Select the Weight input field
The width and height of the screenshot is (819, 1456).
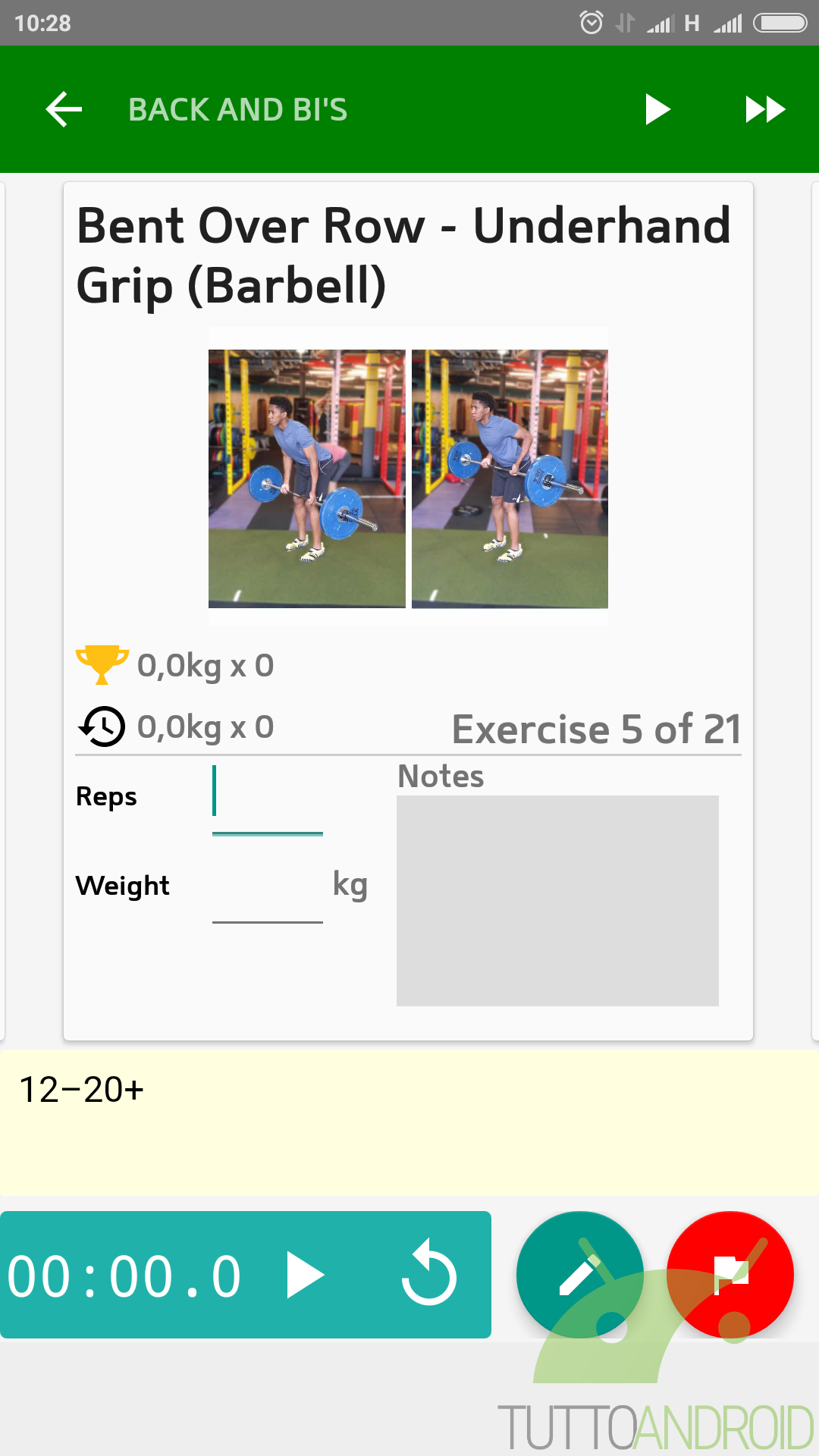click(268, 887)
